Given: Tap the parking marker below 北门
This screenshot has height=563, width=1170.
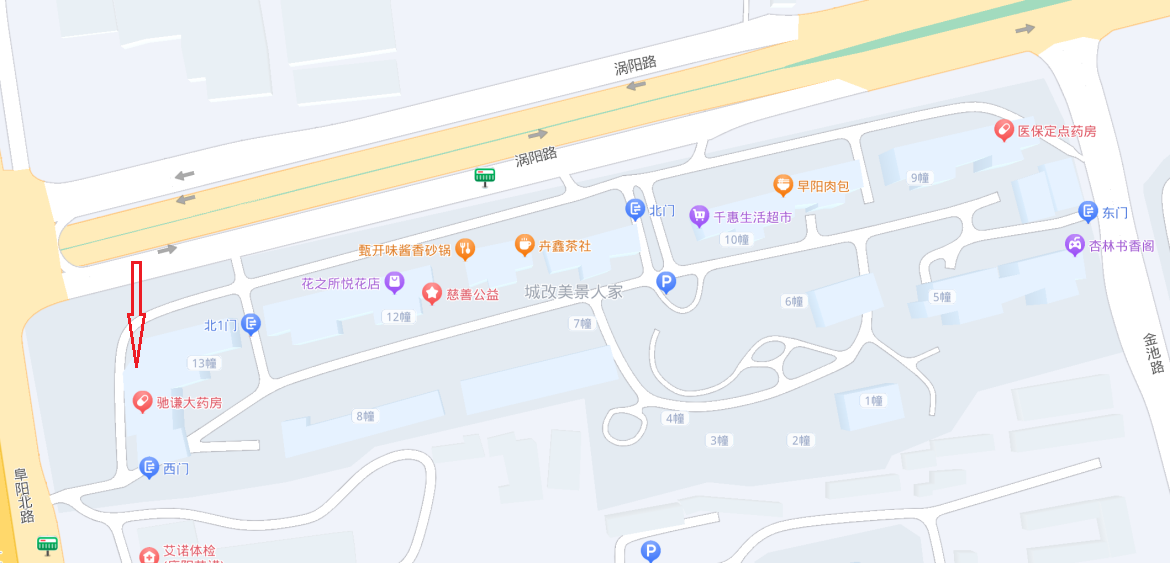Looking at the screenshot, I should pyautogui.click(x=666, y=283).
